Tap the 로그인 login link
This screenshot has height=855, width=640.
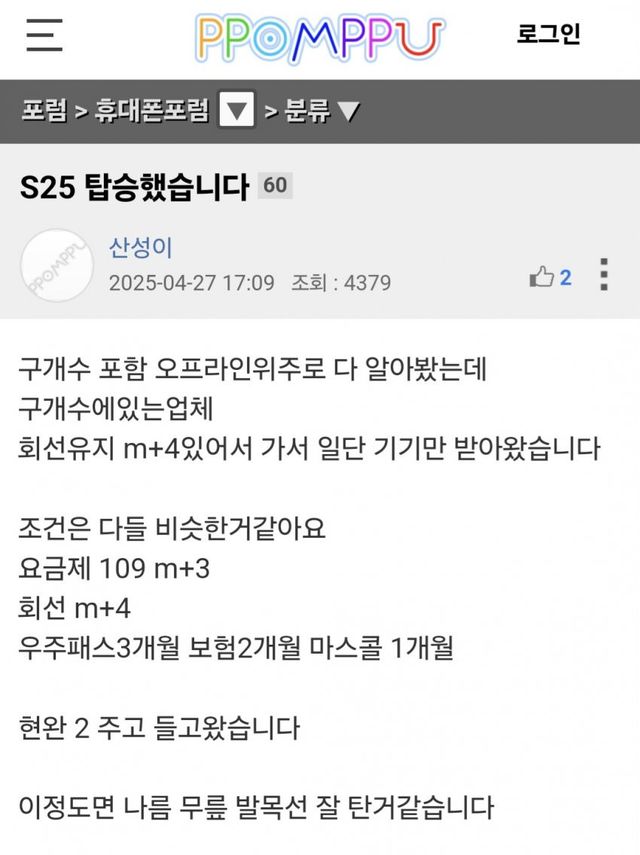click(x=548, y=35)
